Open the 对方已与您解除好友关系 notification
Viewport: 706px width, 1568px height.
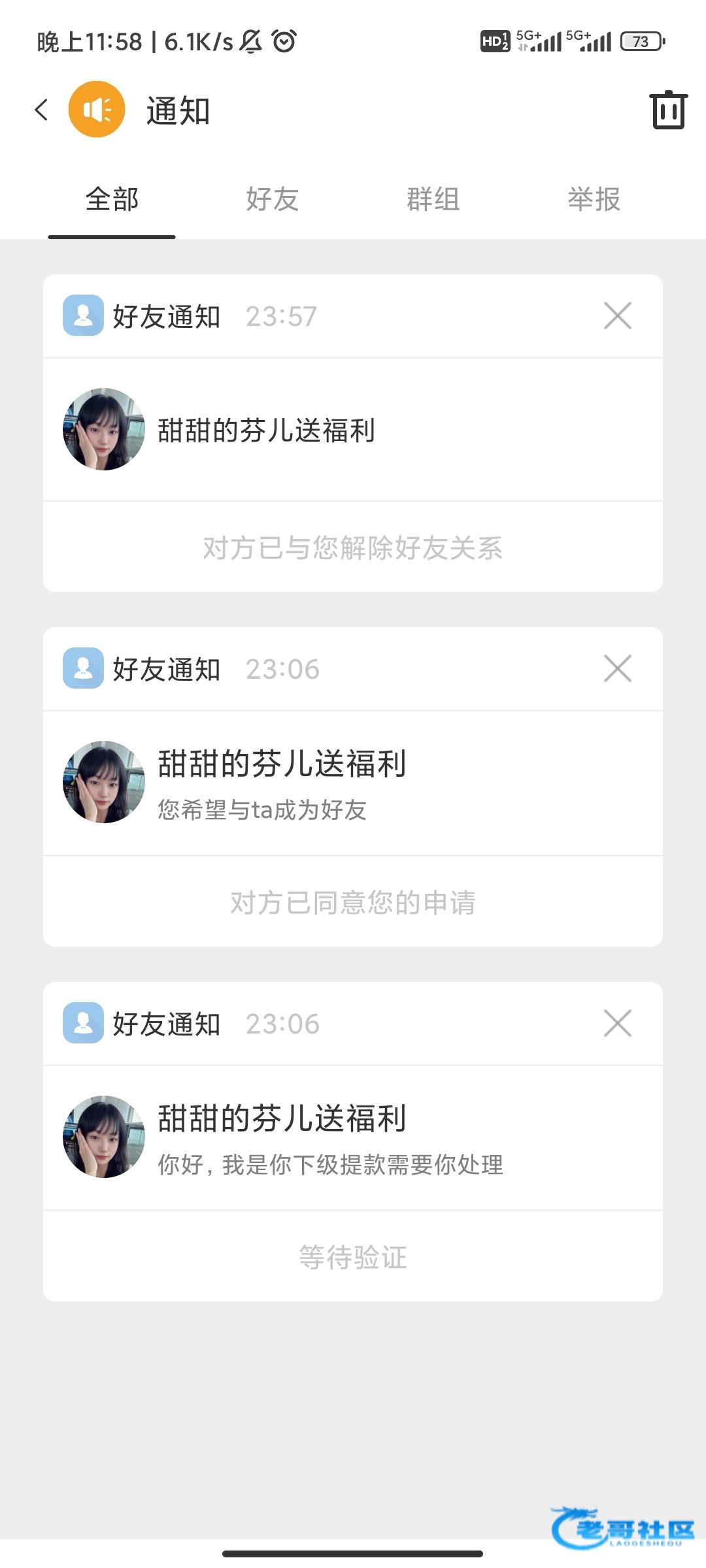click(353, 430)
